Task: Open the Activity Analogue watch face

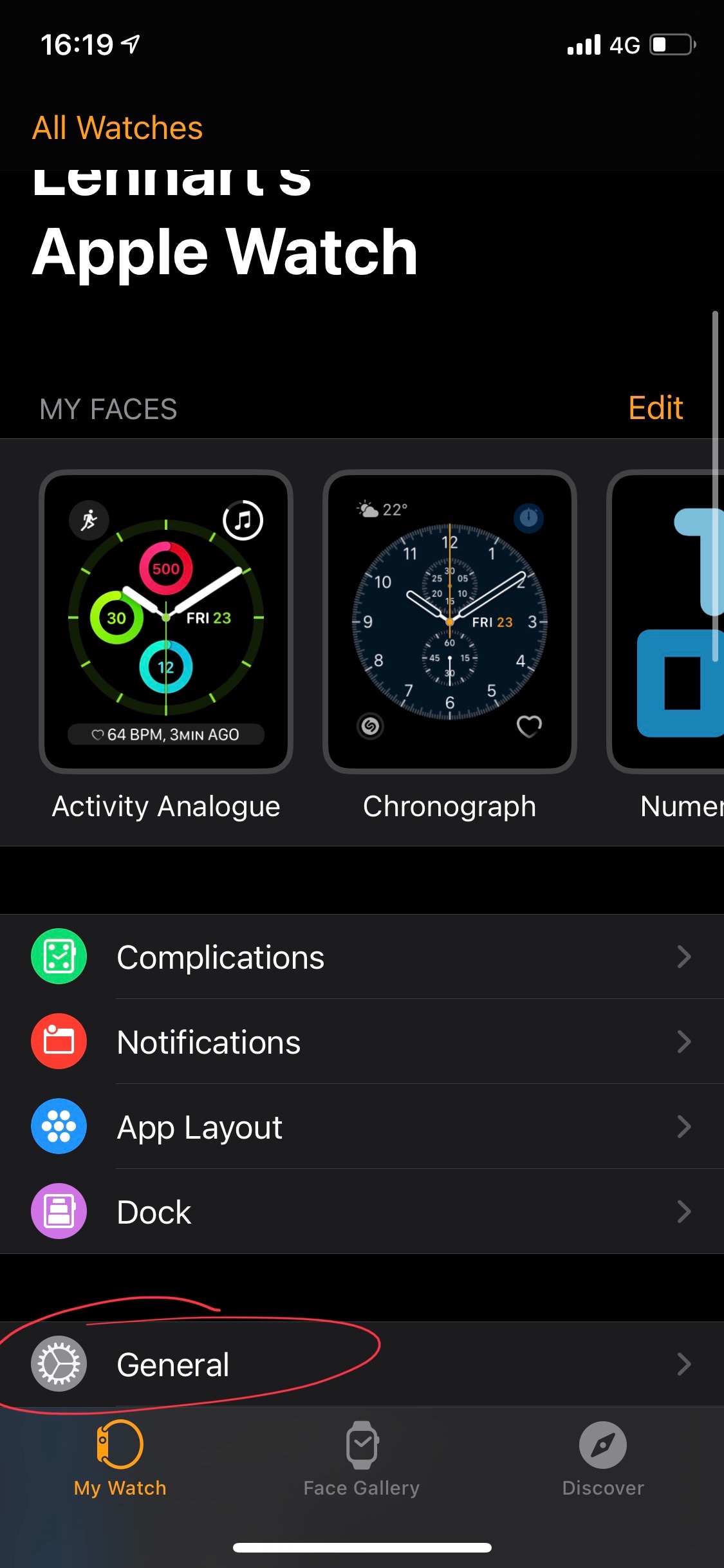Action: [166, 622]
